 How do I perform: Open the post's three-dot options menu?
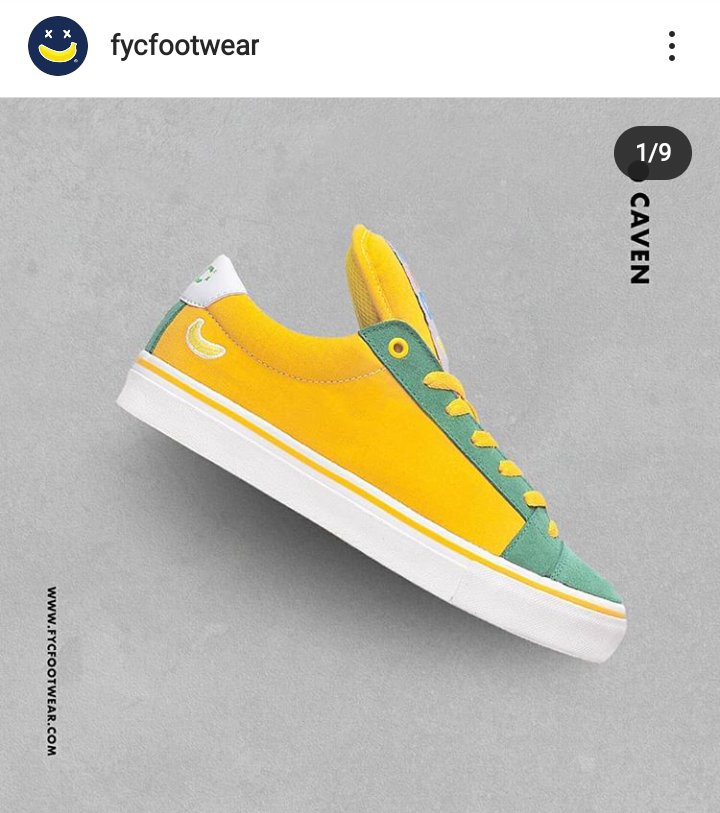[672, 46]
